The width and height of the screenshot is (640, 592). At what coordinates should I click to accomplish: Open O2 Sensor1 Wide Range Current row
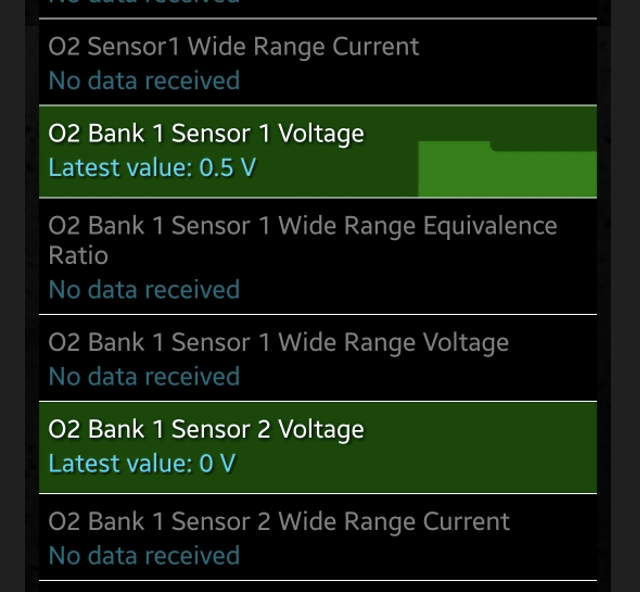(x=317, y=63)
